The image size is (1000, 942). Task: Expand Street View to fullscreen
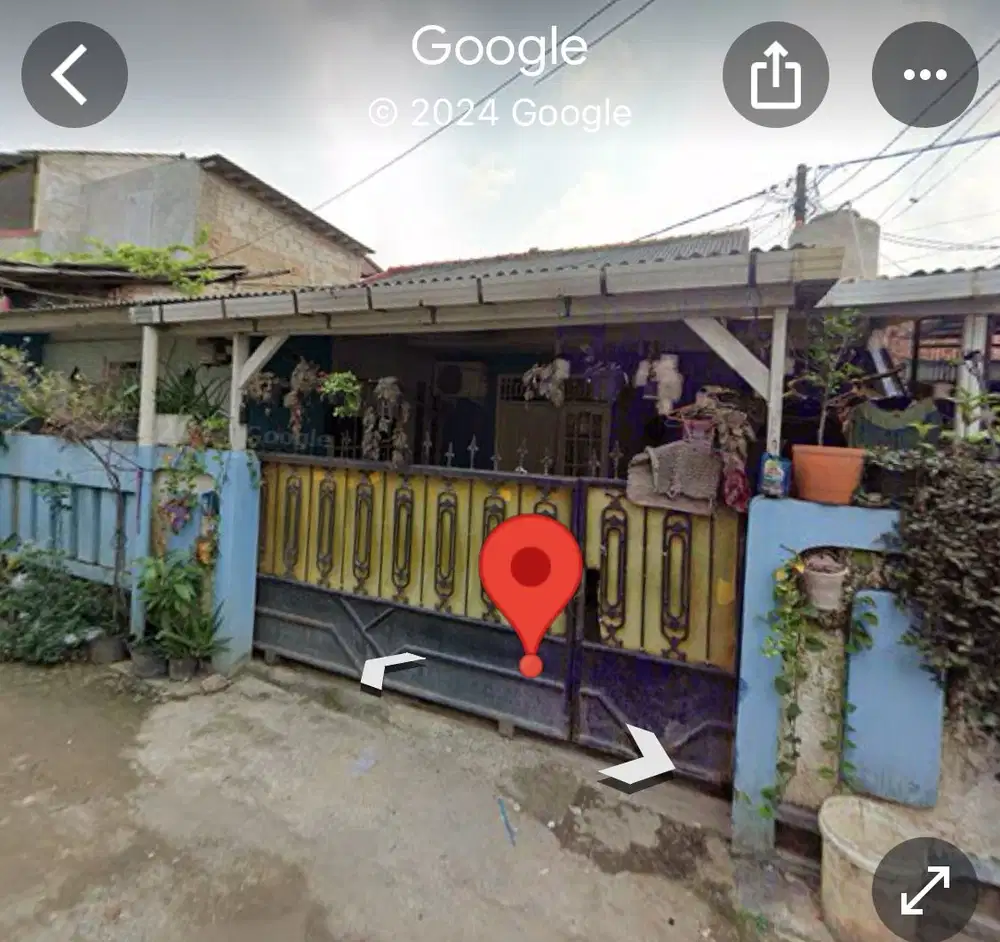click(x=925, y=889)
